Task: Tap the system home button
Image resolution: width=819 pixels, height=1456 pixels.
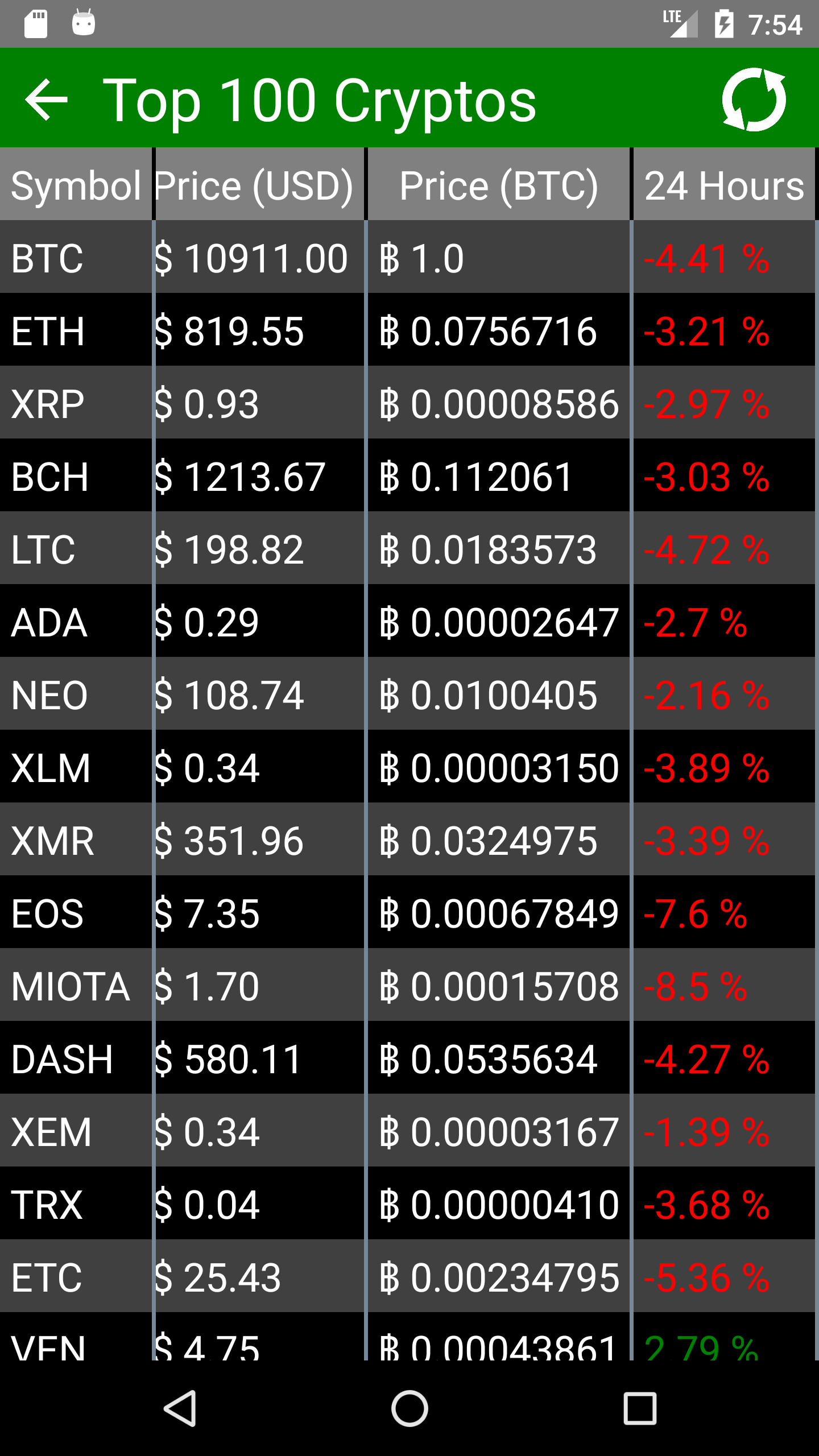Action: [x=409, y=1408]
